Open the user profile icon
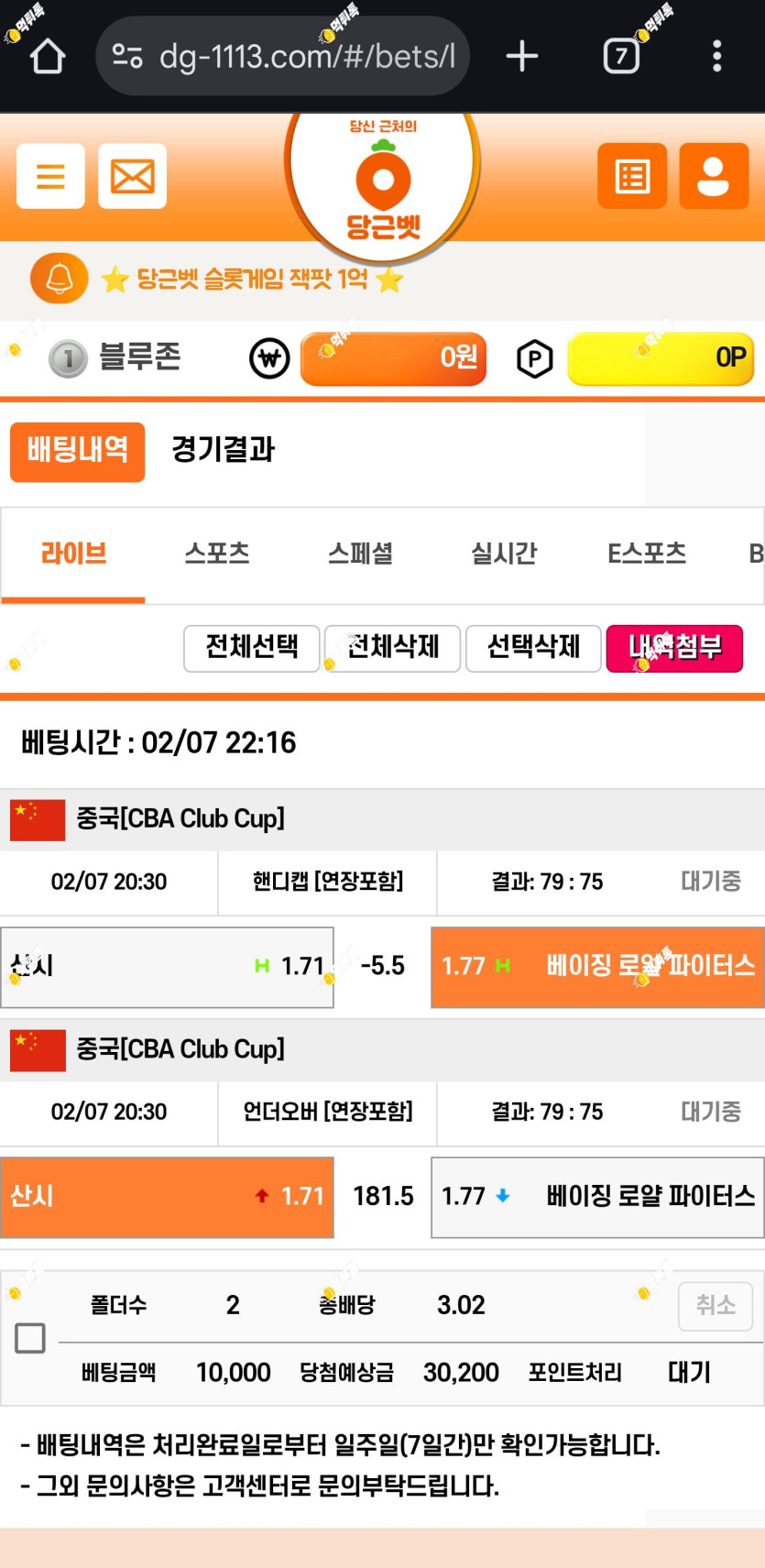The width and height of the screenshot is (765, 1568). (714, 176)
